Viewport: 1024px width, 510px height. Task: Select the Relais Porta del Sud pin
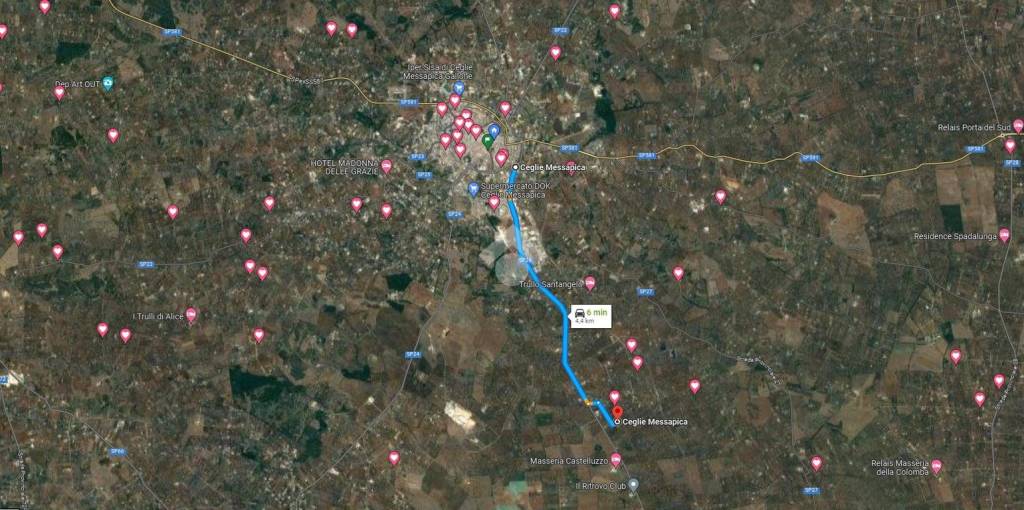[1018, 126]
